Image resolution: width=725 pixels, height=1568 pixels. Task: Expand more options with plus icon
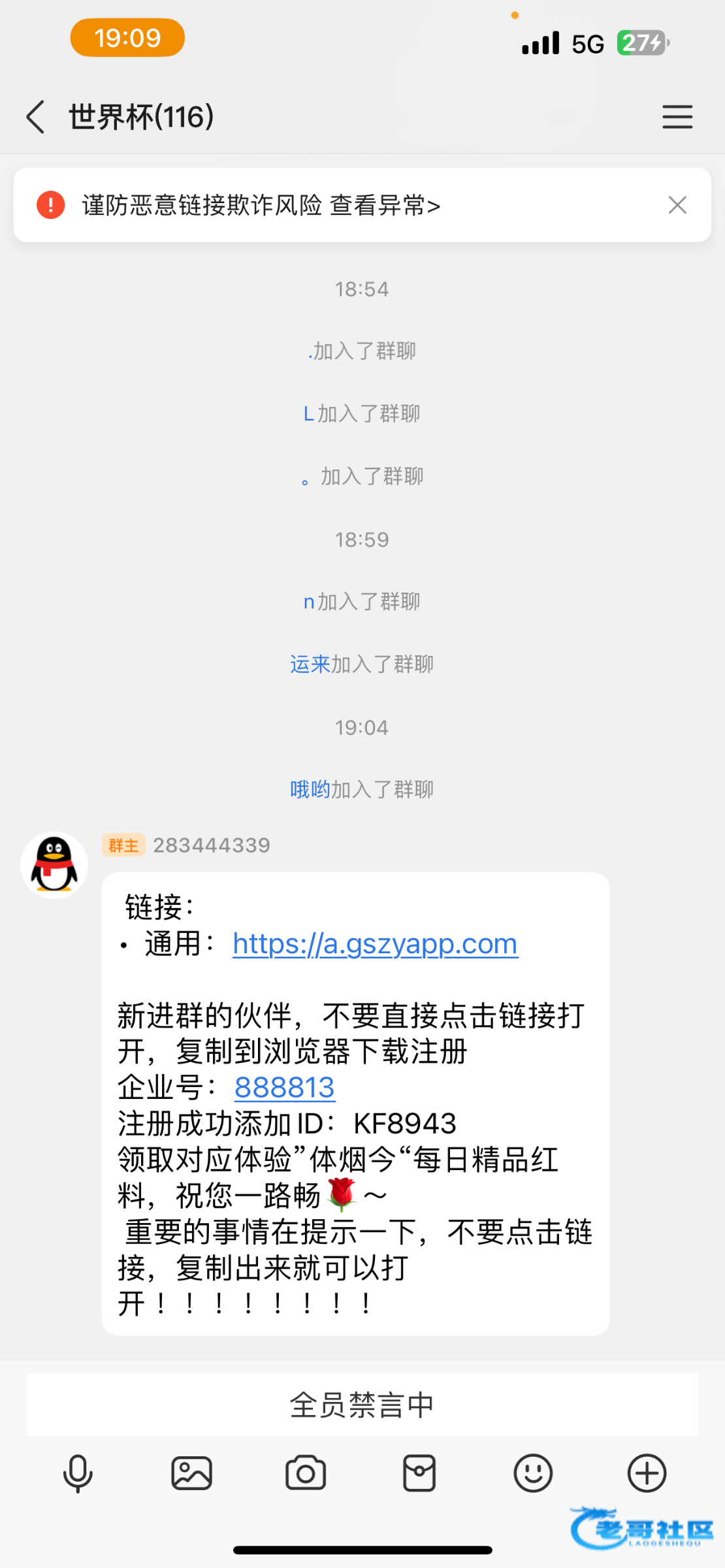647,1474
